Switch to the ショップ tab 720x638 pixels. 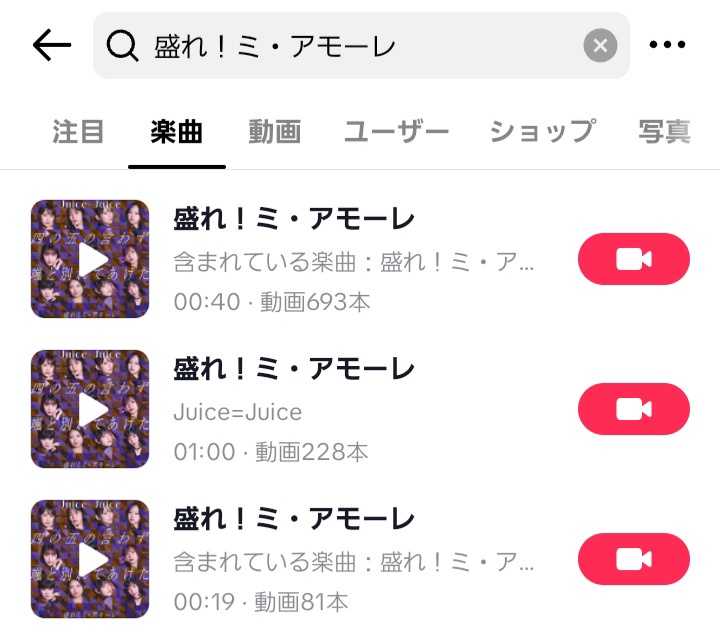[x=542, y=131]
